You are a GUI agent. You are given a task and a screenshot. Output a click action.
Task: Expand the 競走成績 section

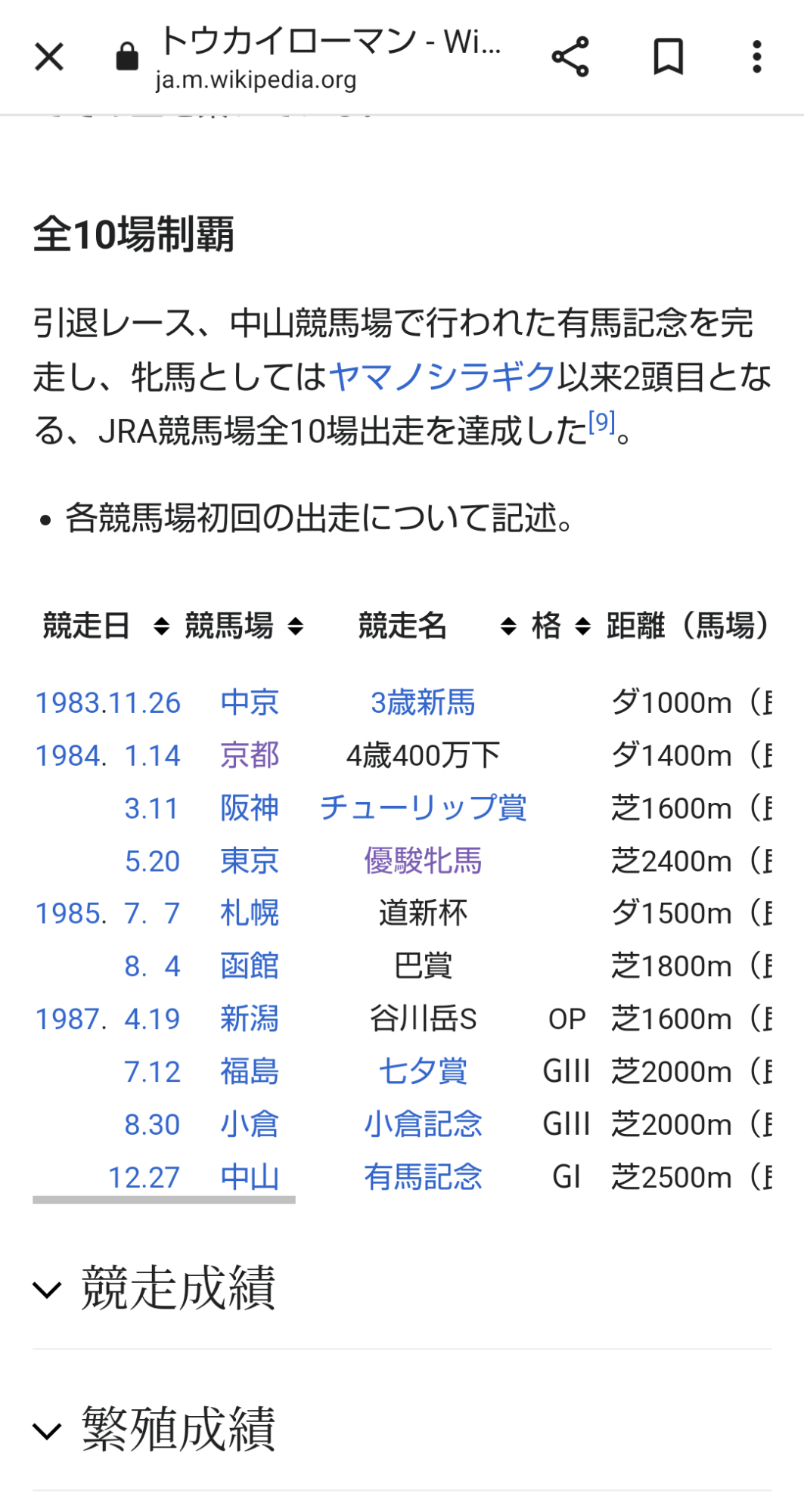pos(402,1288)
